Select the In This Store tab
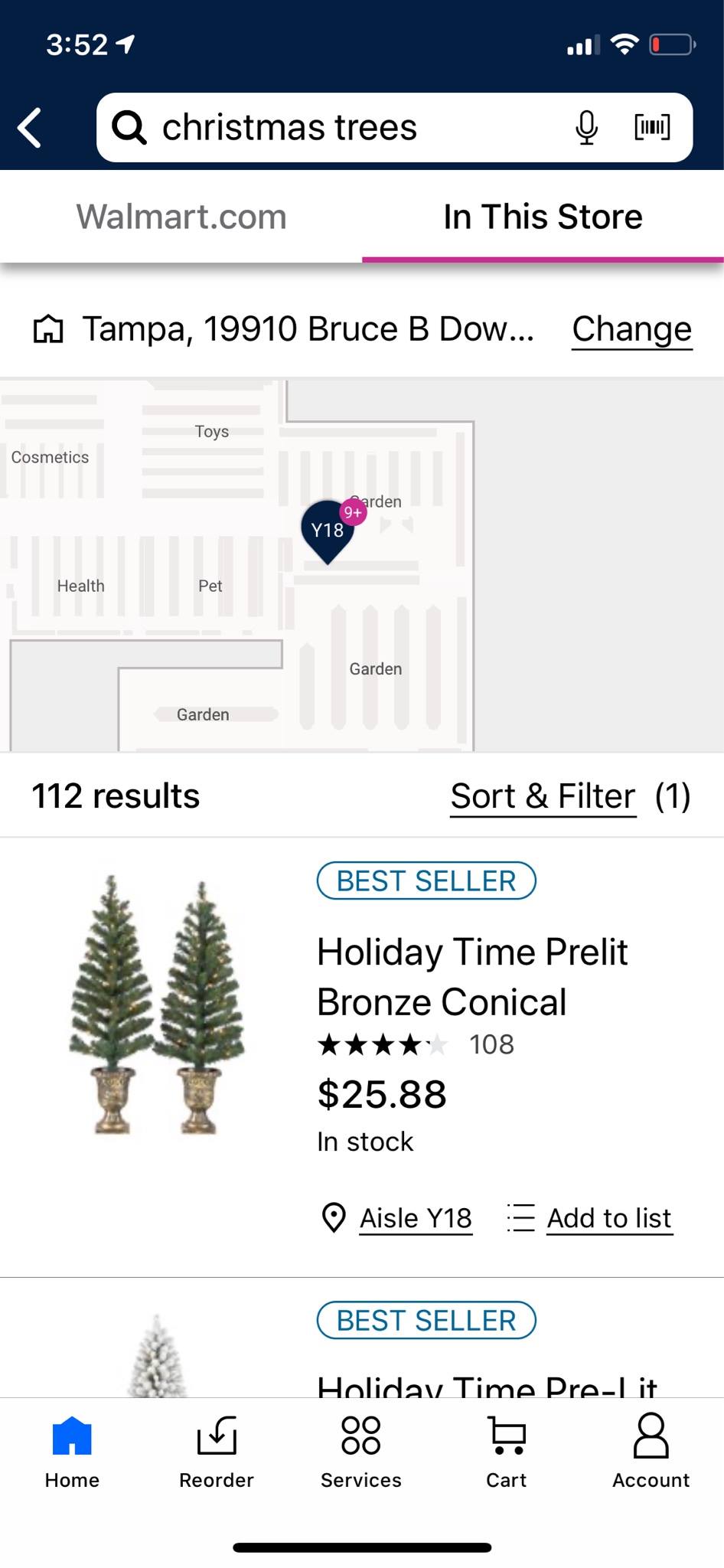 (x=543, y=217)
